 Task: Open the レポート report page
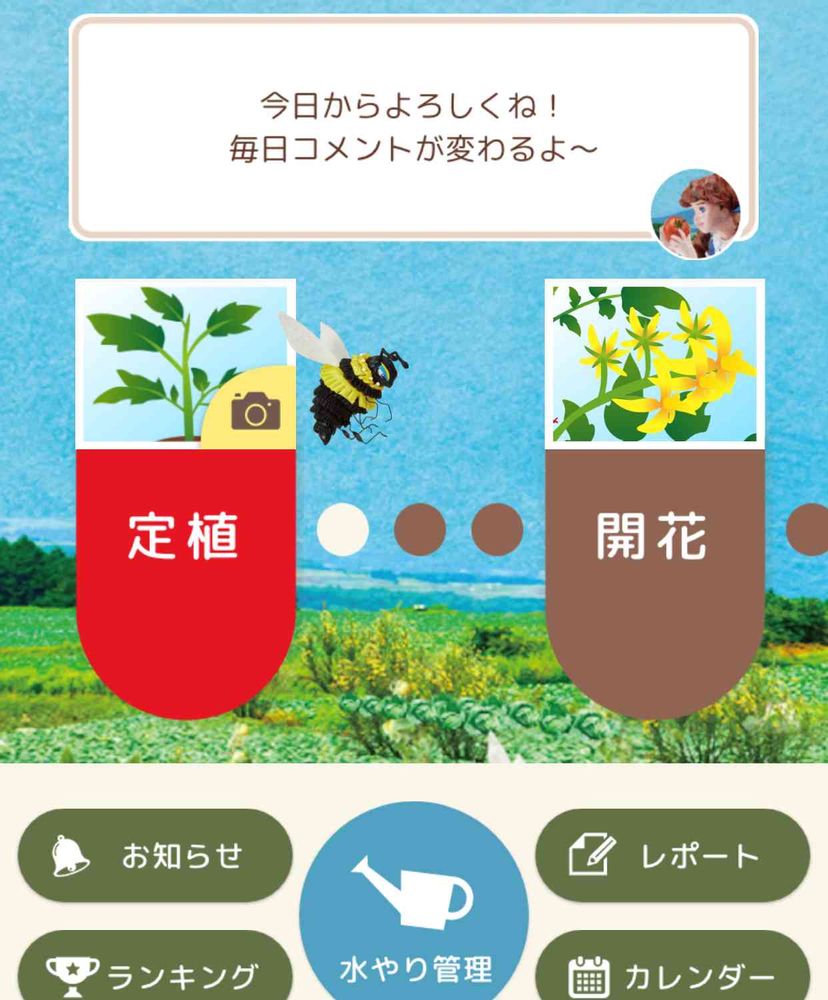(x=672, y=856)
